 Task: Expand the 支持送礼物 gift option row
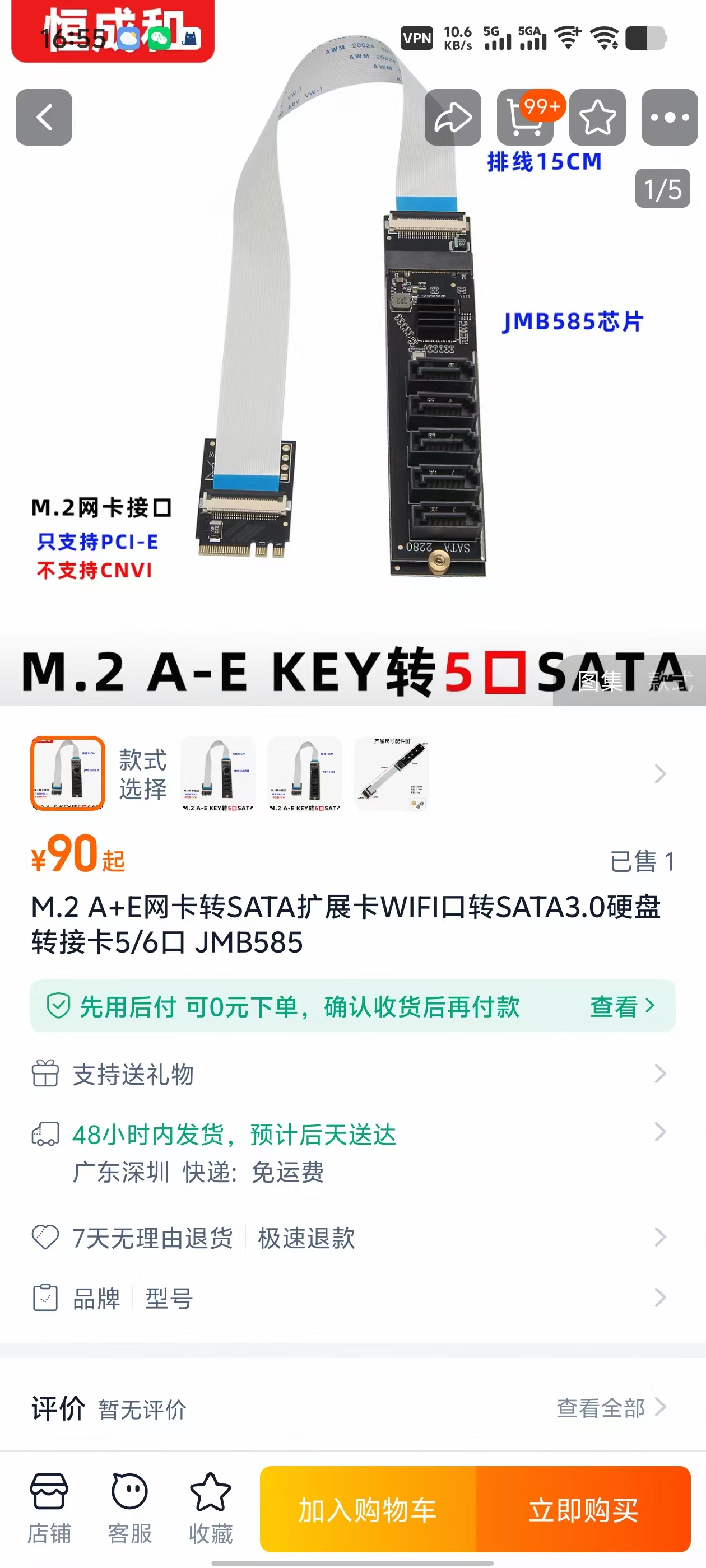352,1074
